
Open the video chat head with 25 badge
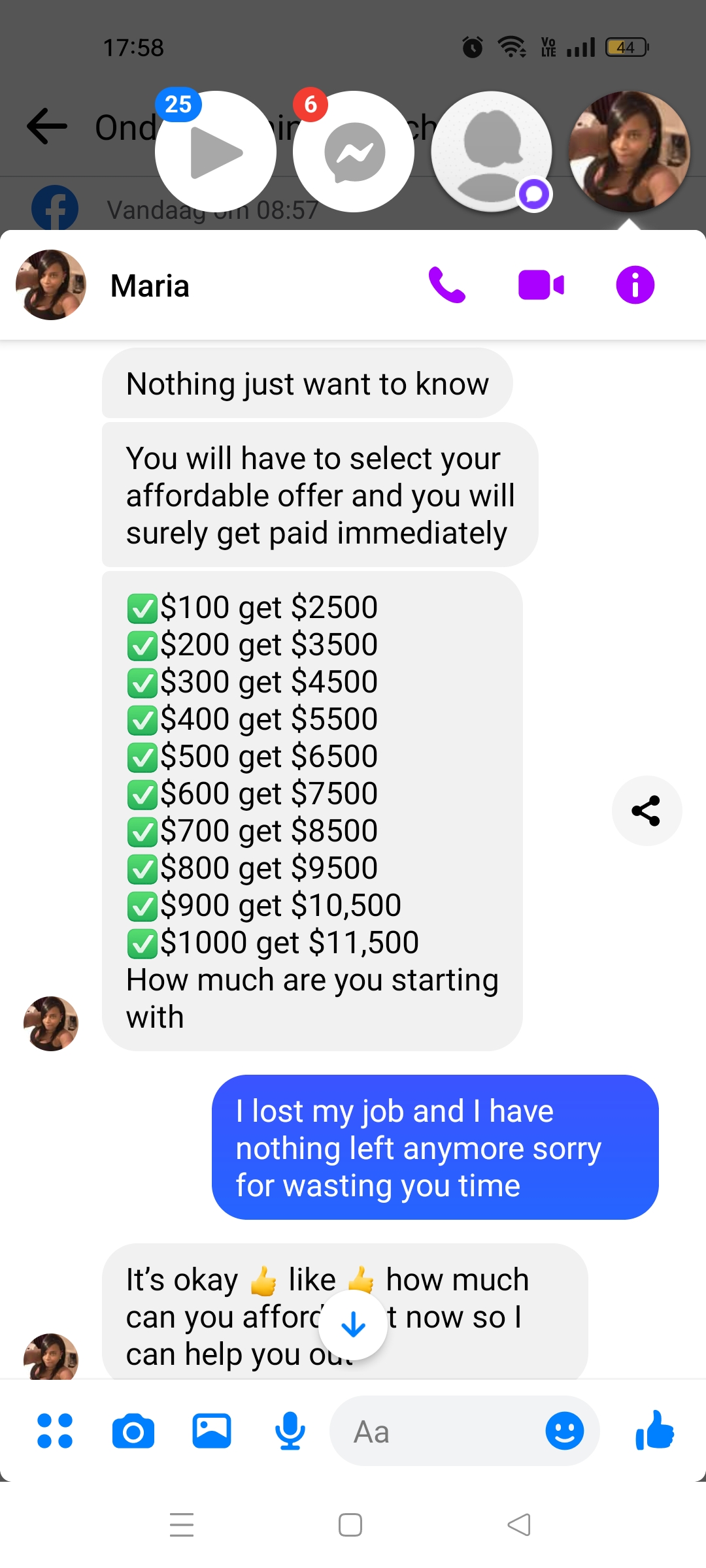coord(216,152)
